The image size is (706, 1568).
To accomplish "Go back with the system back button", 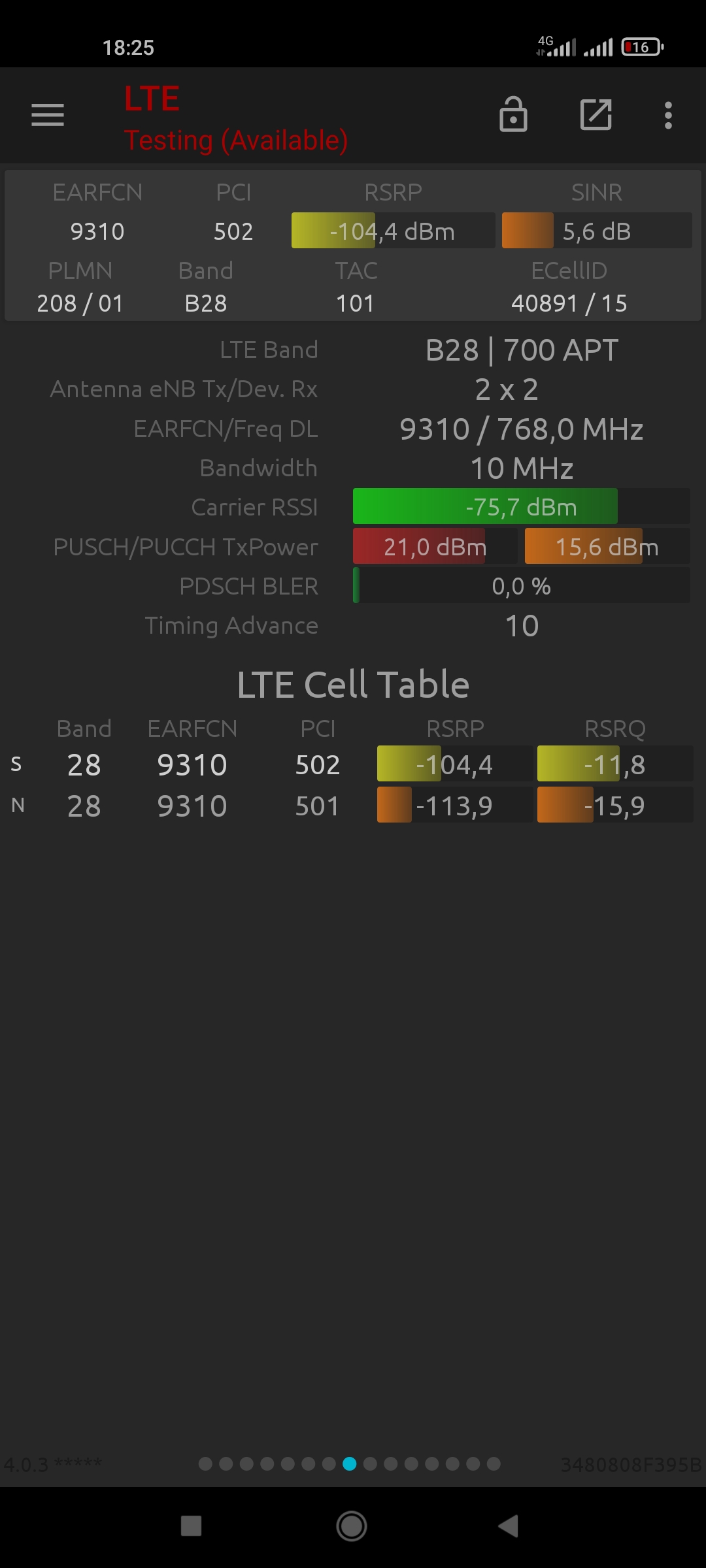I will [x=509, y=1526].
